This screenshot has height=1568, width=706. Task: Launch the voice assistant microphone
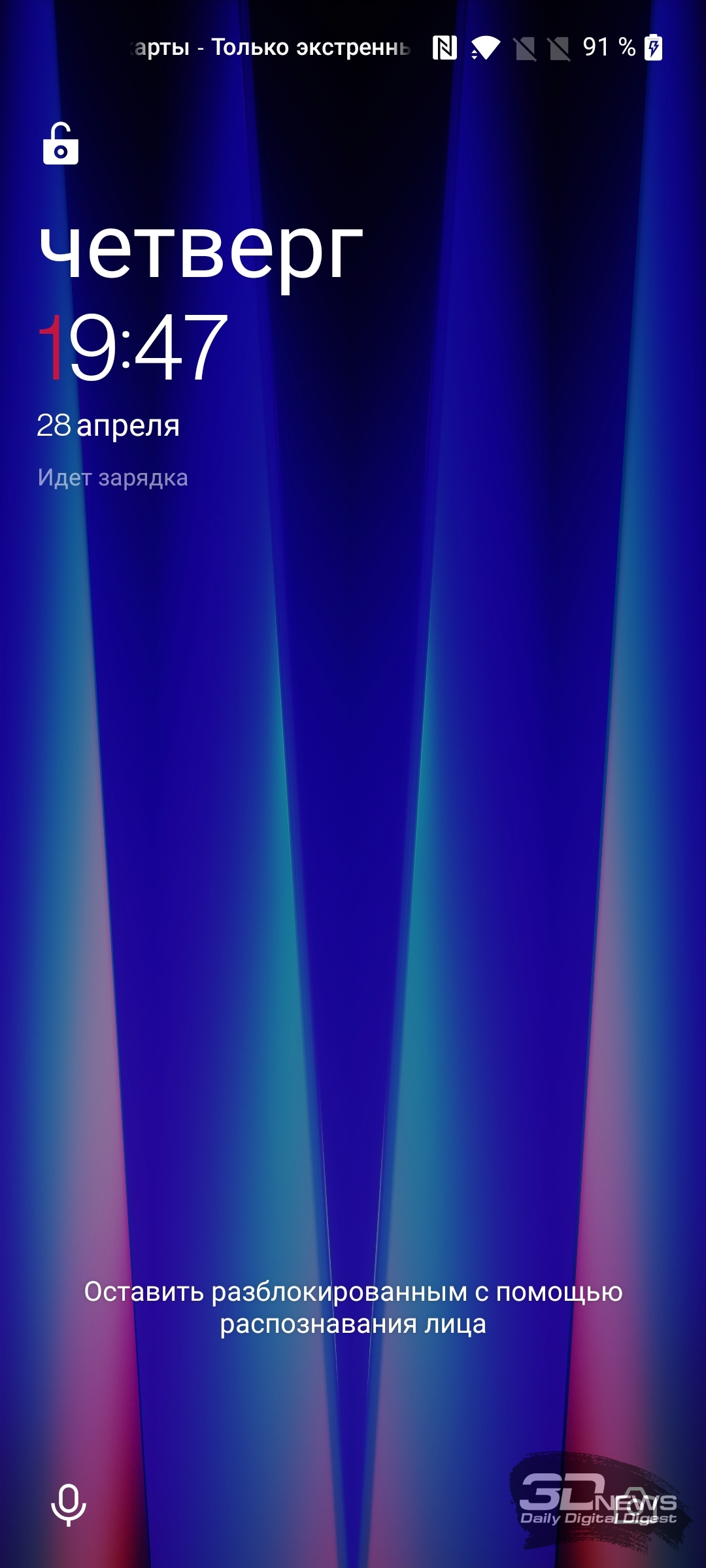pyautogui.click(x=69, y=1505)
